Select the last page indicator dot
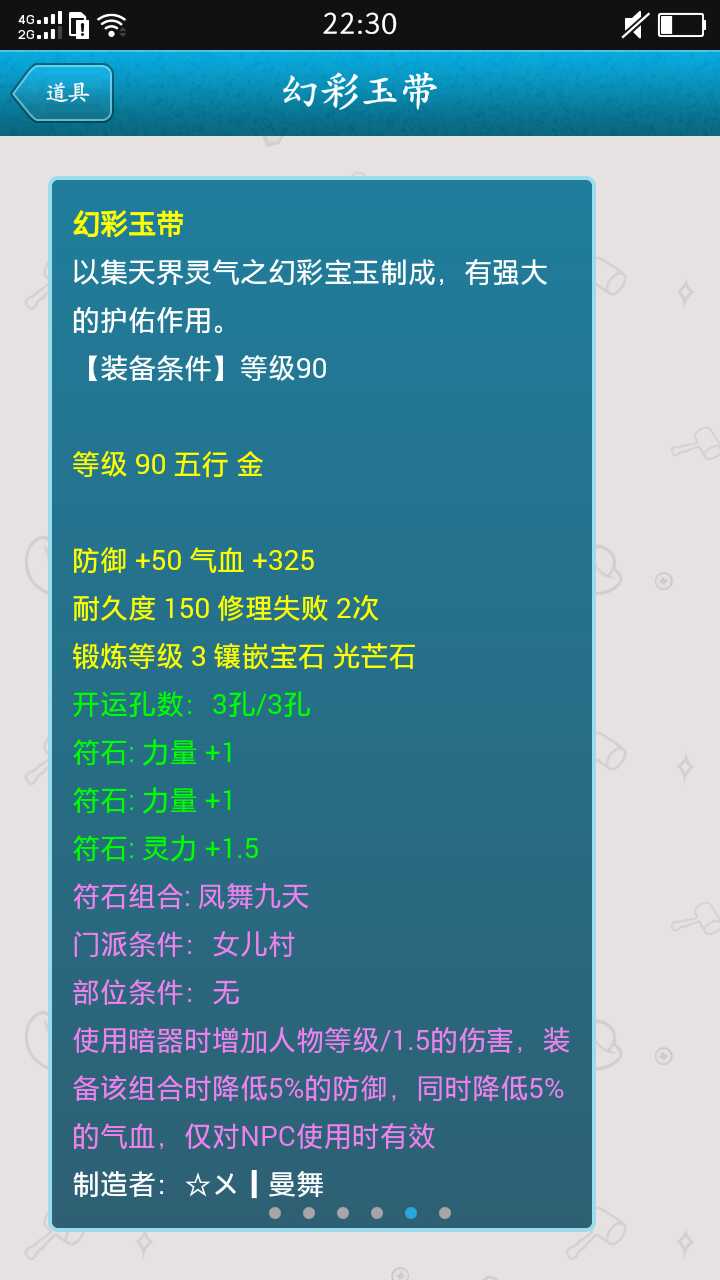 click(x=445, y=1213)
